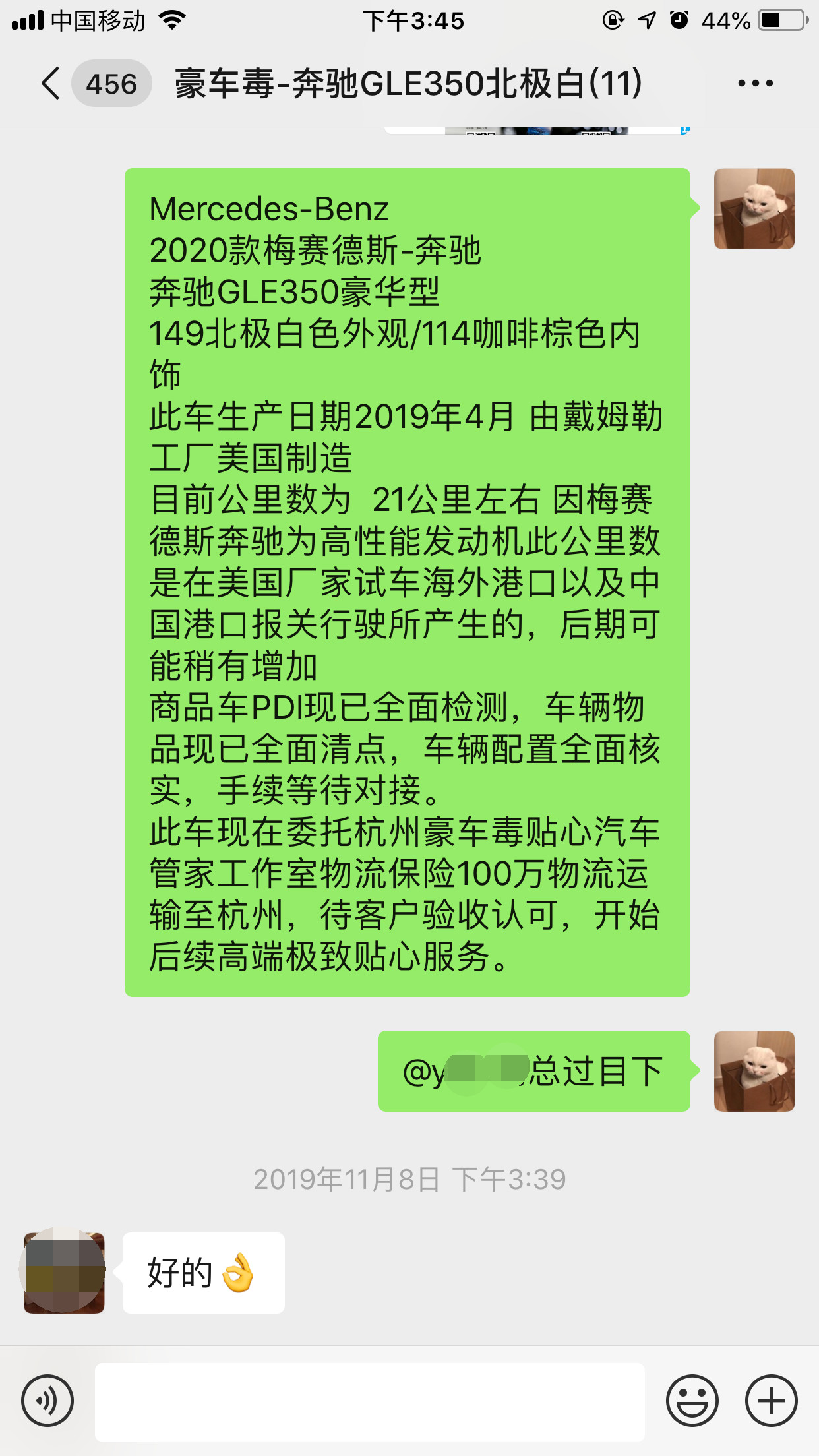Open the bottom-left sender's avatar
Screen dimensions: 819x1456
coord(63,1271)
